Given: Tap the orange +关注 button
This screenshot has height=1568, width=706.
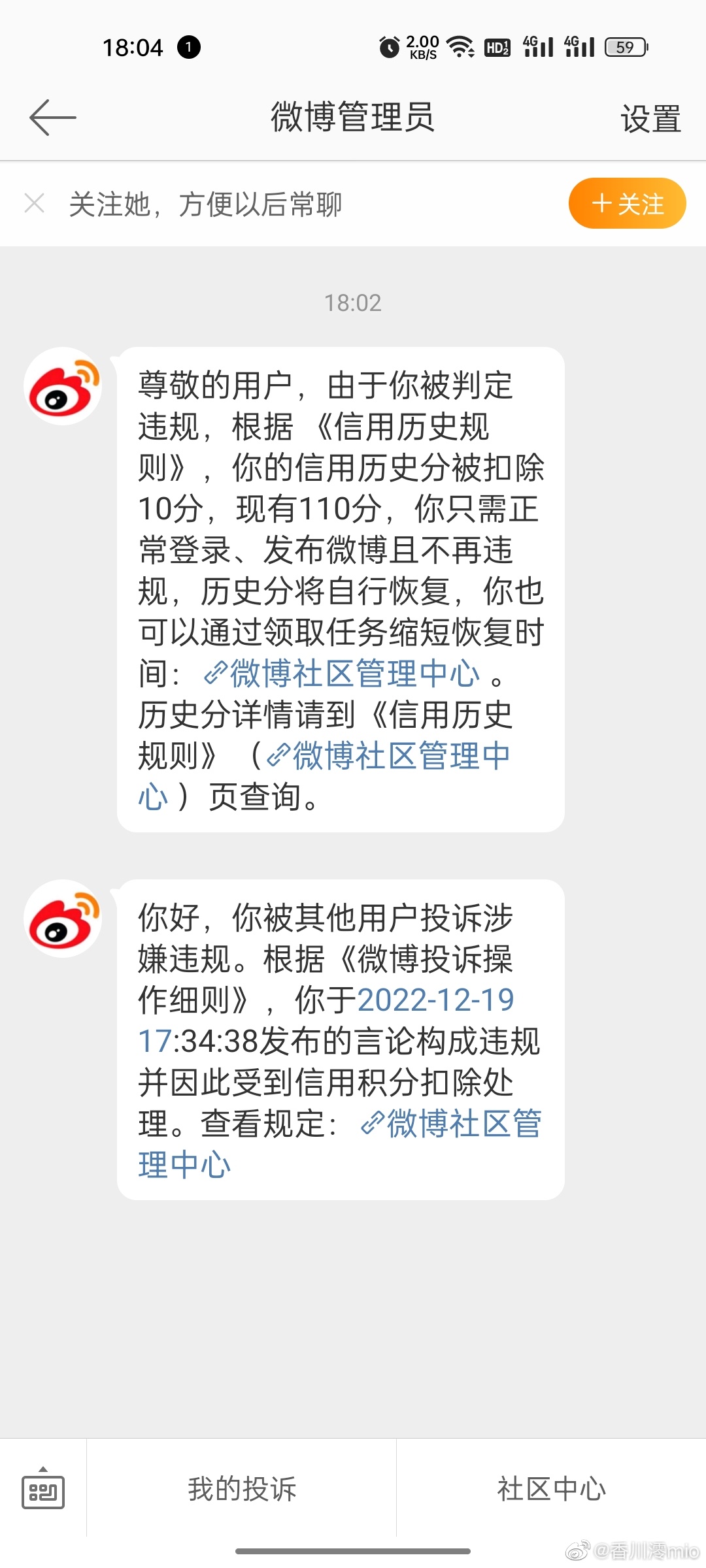Looking at the screenshot, I should (627, 203).
